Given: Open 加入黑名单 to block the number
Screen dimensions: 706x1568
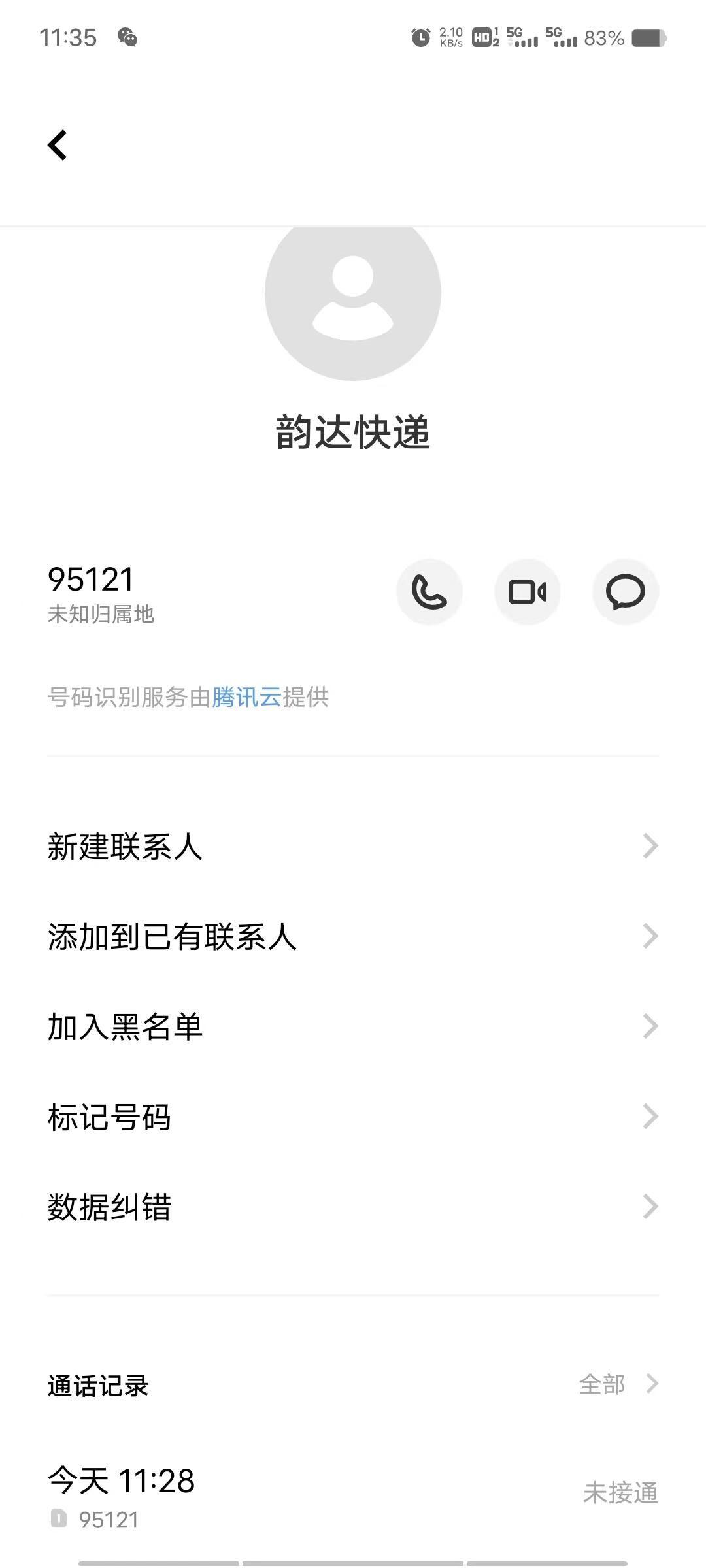Looking at the screenshot, I should click(353, 1026).
